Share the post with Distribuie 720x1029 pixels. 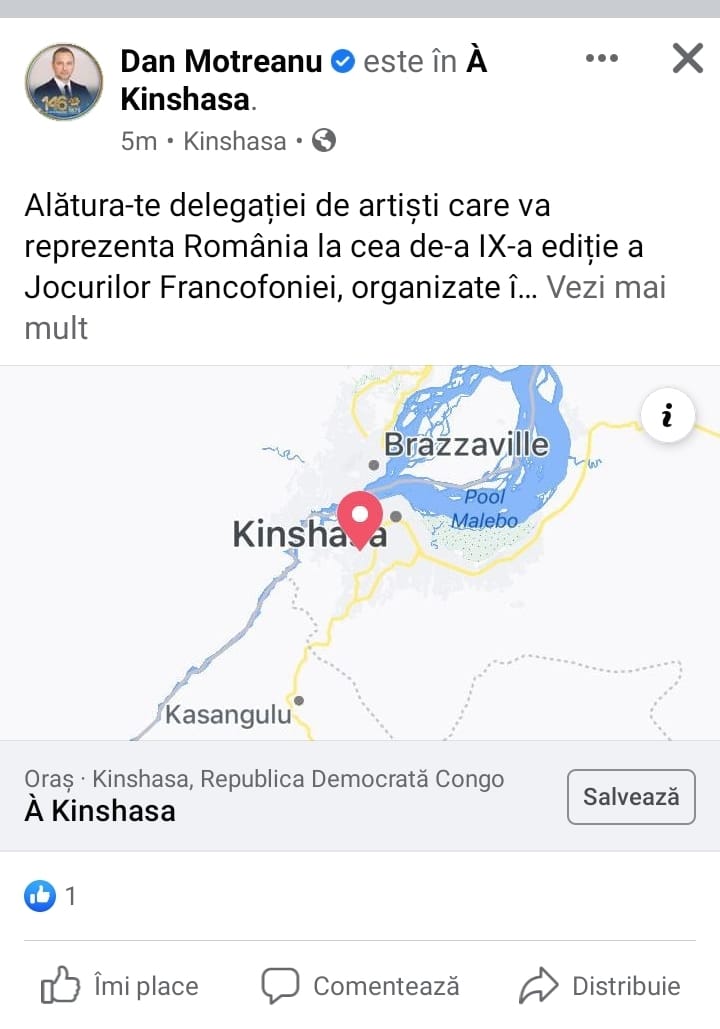point(600,986)
